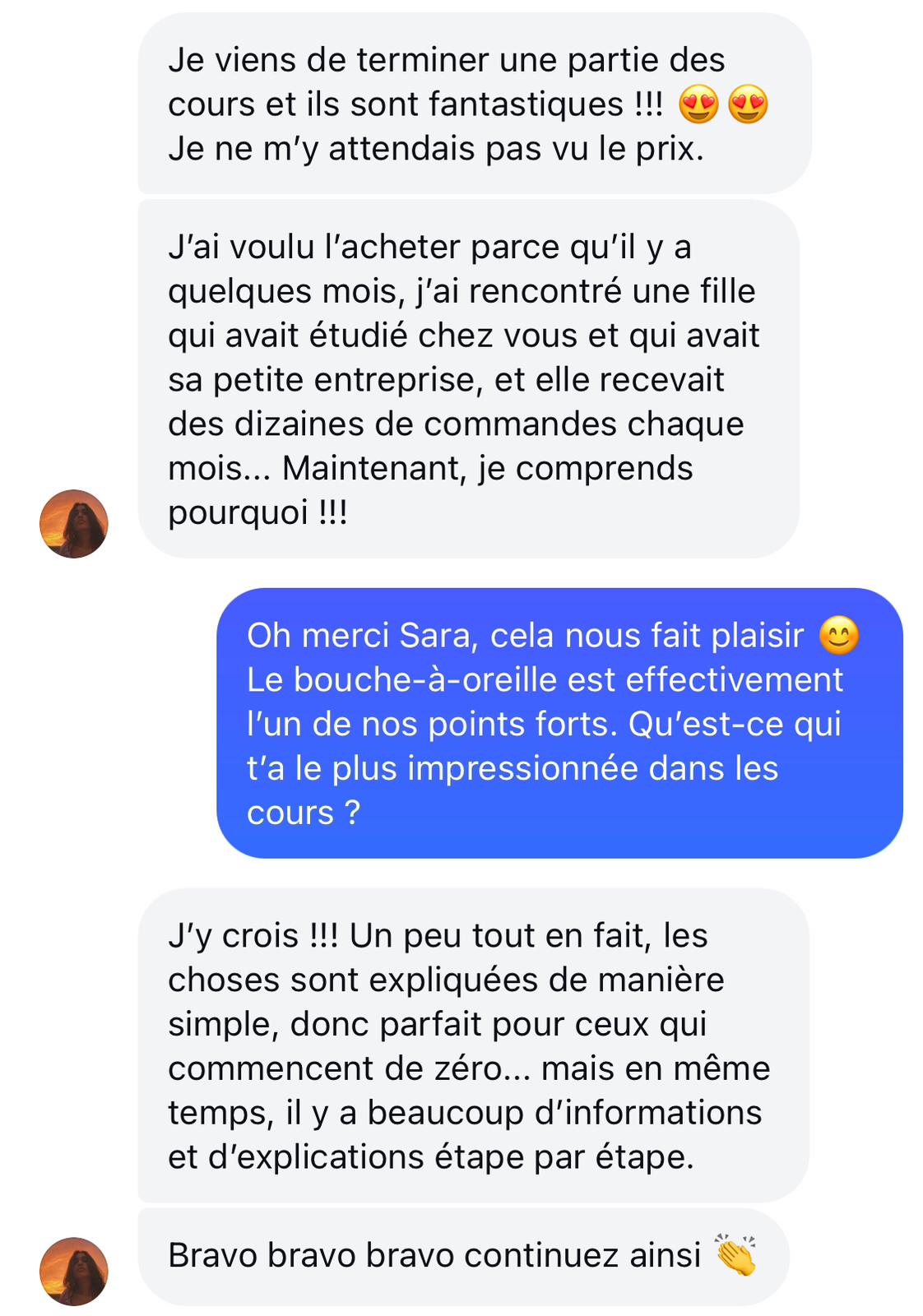This screenshot has height=1316, width=923.
Task: Tap Sara's avatar next to 'Bravo bravo bravo'
Action: click(74, 1271)
